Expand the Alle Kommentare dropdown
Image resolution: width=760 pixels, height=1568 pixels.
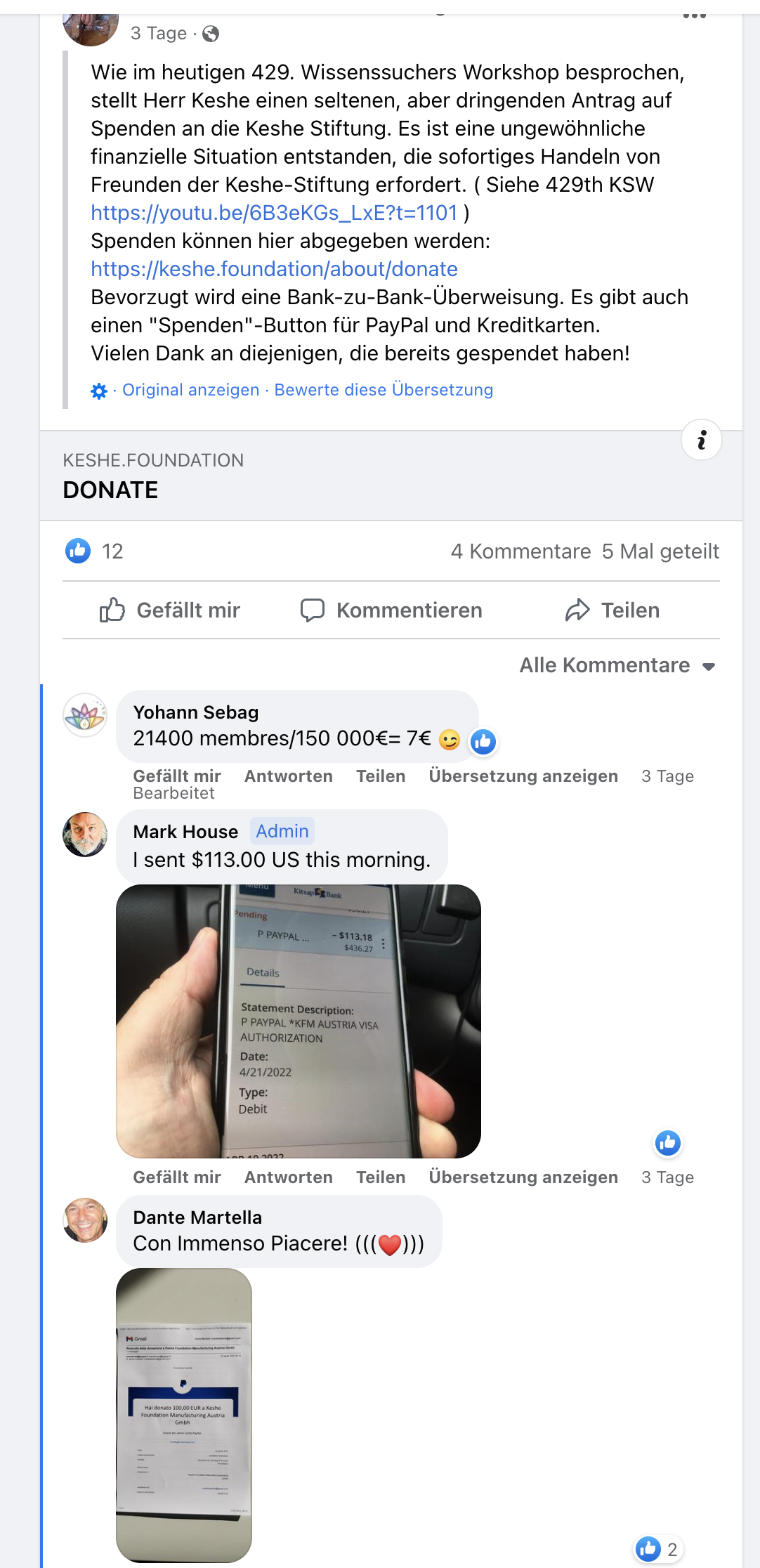click(x=617, y=665)
